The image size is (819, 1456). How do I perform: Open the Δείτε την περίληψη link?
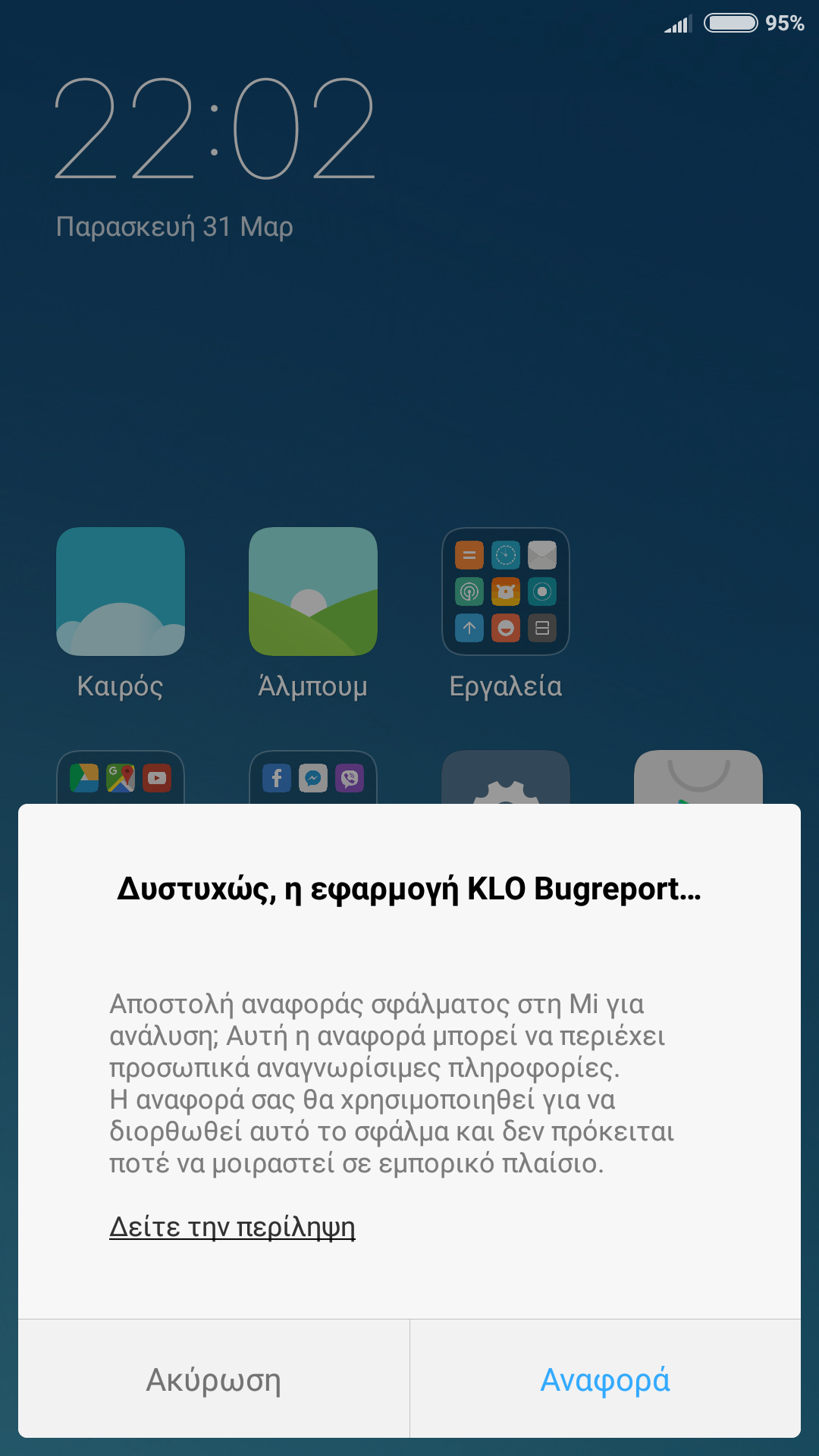click(x=232, y=1226)
